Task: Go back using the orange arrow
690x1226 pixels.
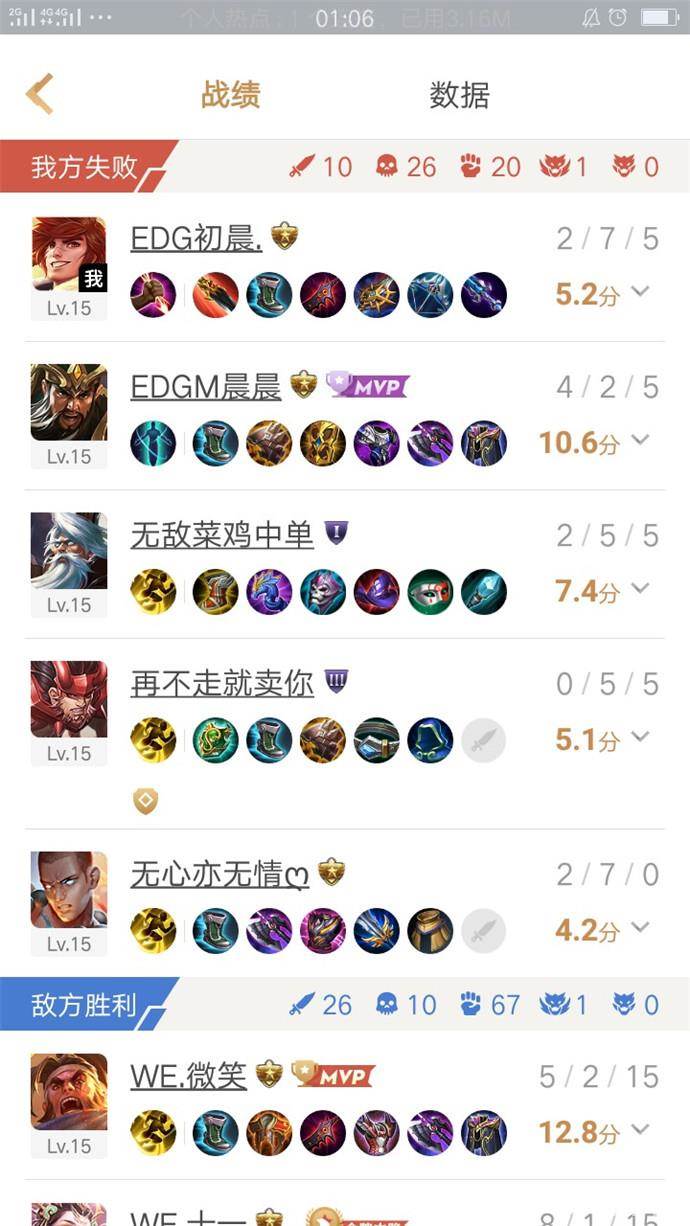Action: 40,95
